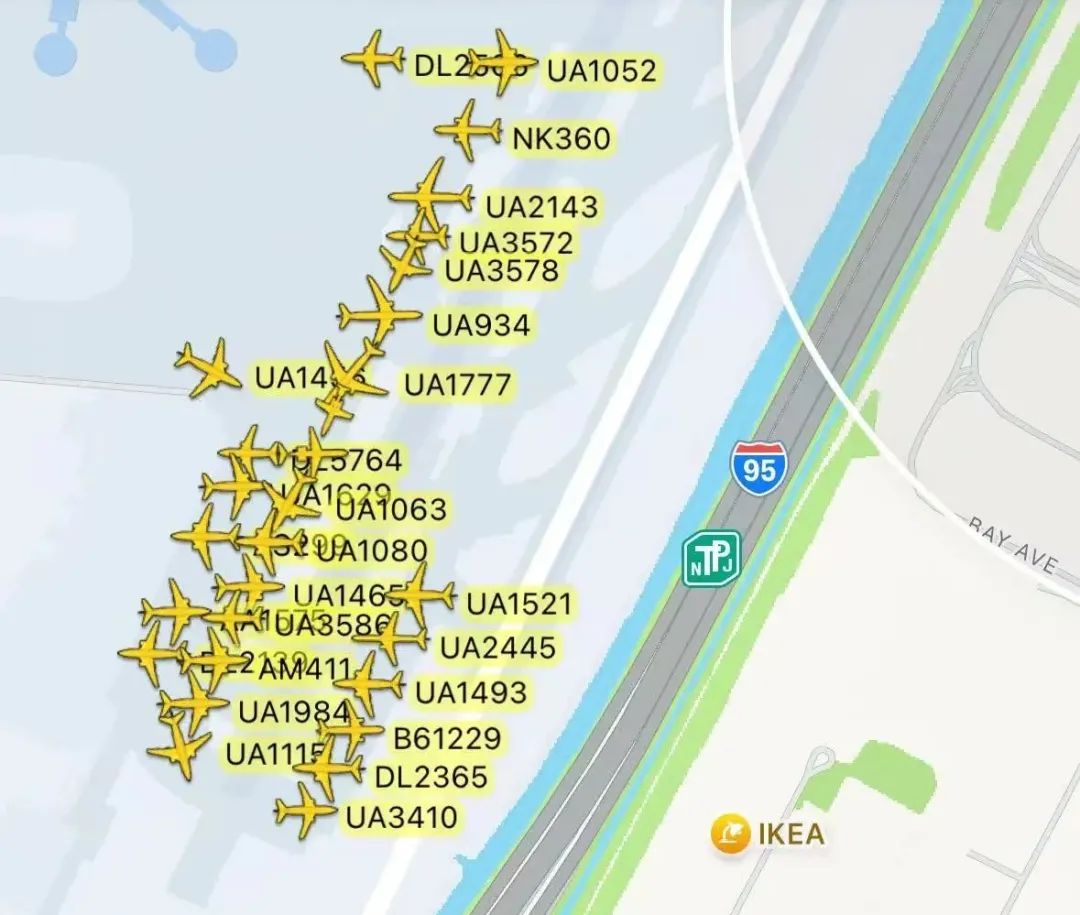The height and width of the screenshot is (915, 1080).
Task: Select flight UA1521 plane icon
Action: coord(420,596)
